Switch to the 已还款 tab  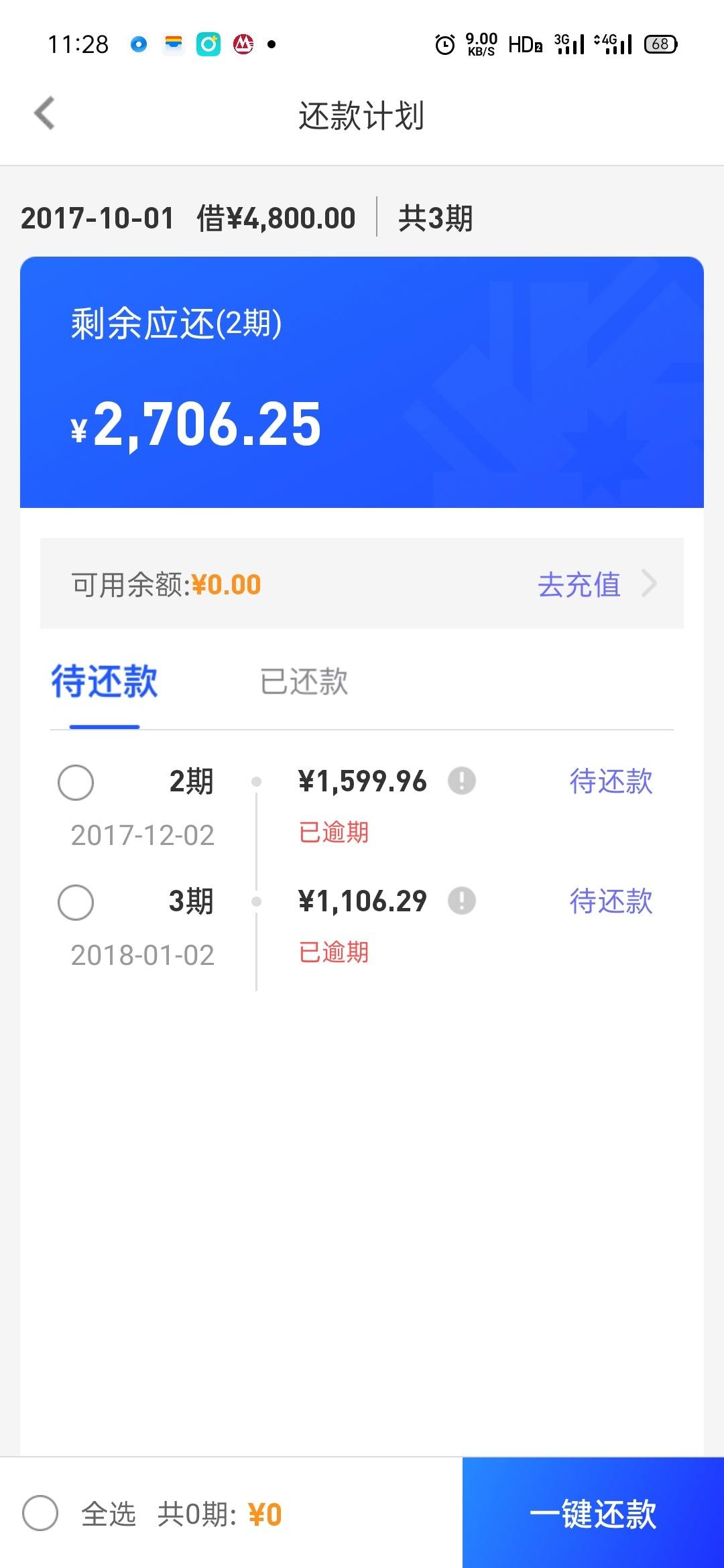coord(304,682)
